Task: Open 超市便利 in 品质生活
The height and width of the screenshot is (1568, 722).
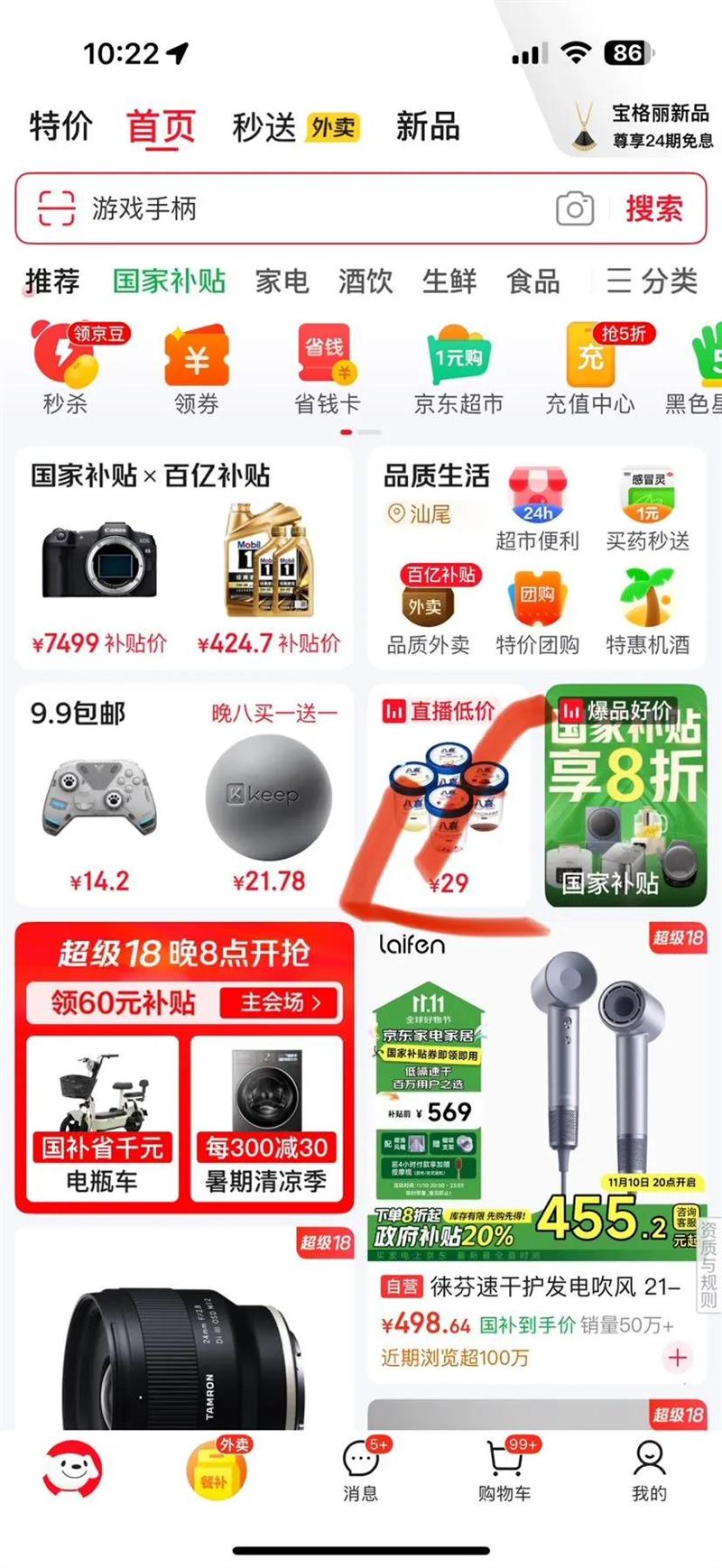Action: tap(537, 512)
